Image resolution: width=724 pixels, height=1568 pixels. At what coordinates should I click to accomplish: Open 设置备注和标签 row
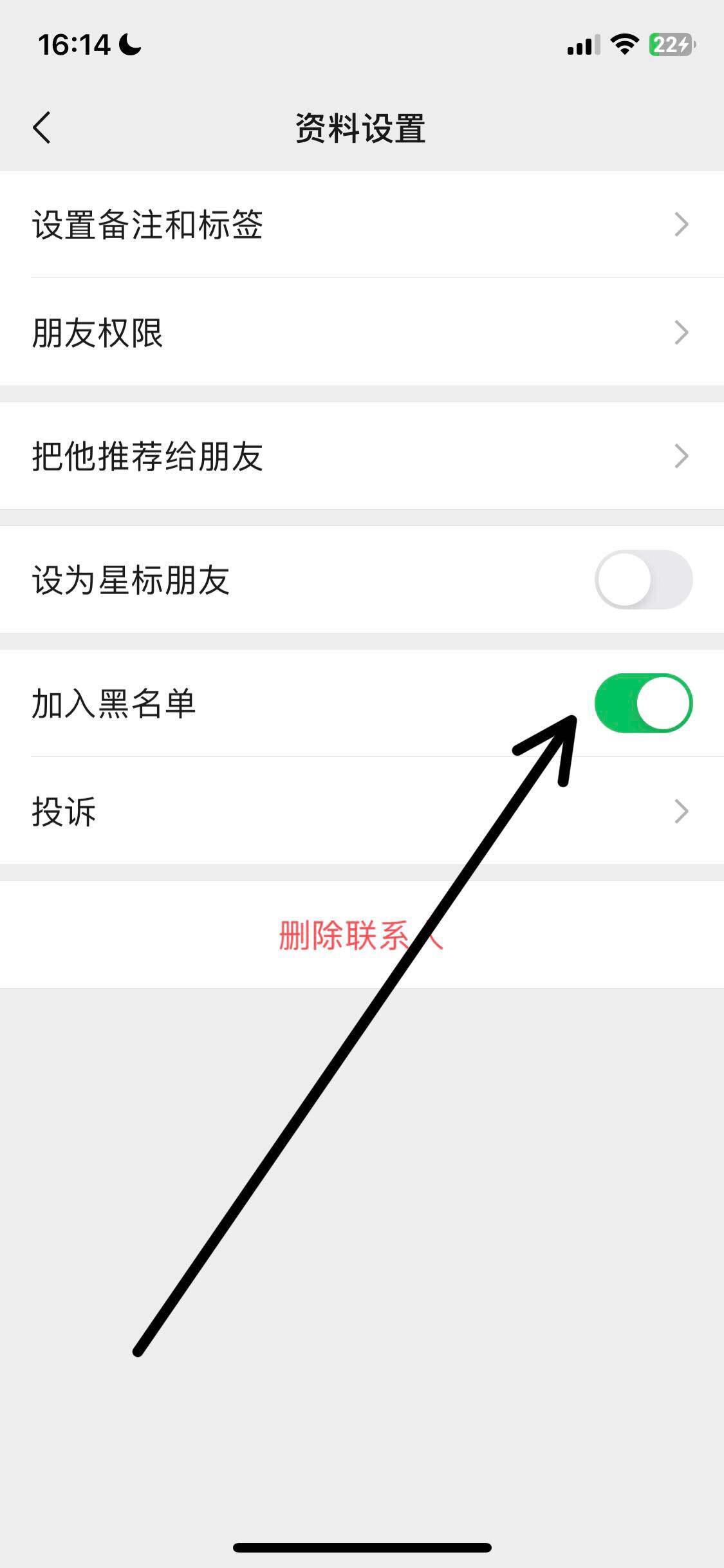point(360,225)
